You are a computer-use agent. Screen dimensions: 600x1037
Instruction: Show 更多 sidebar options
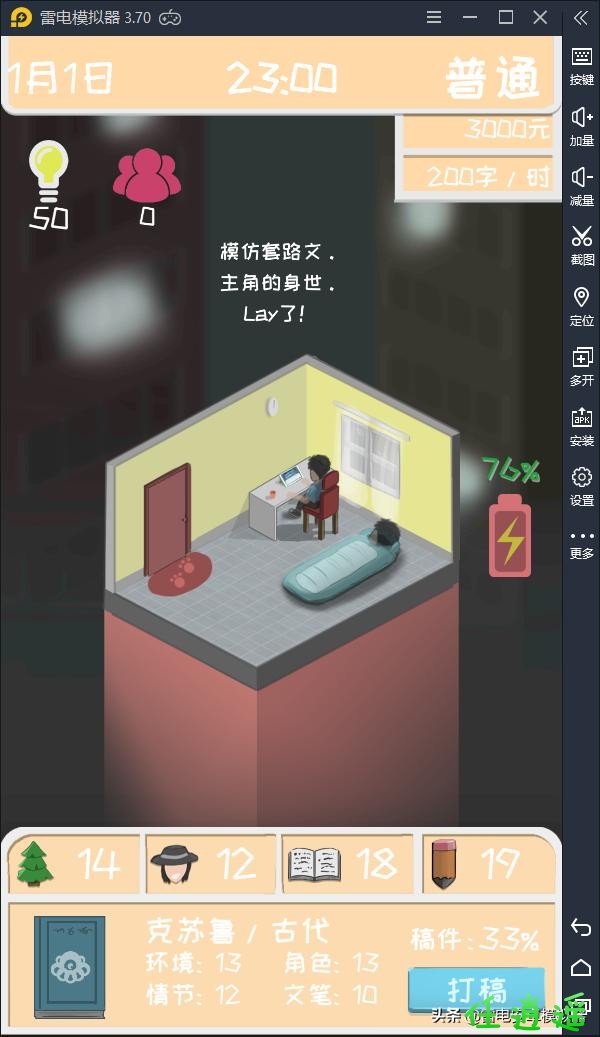(x=581, y=543)
